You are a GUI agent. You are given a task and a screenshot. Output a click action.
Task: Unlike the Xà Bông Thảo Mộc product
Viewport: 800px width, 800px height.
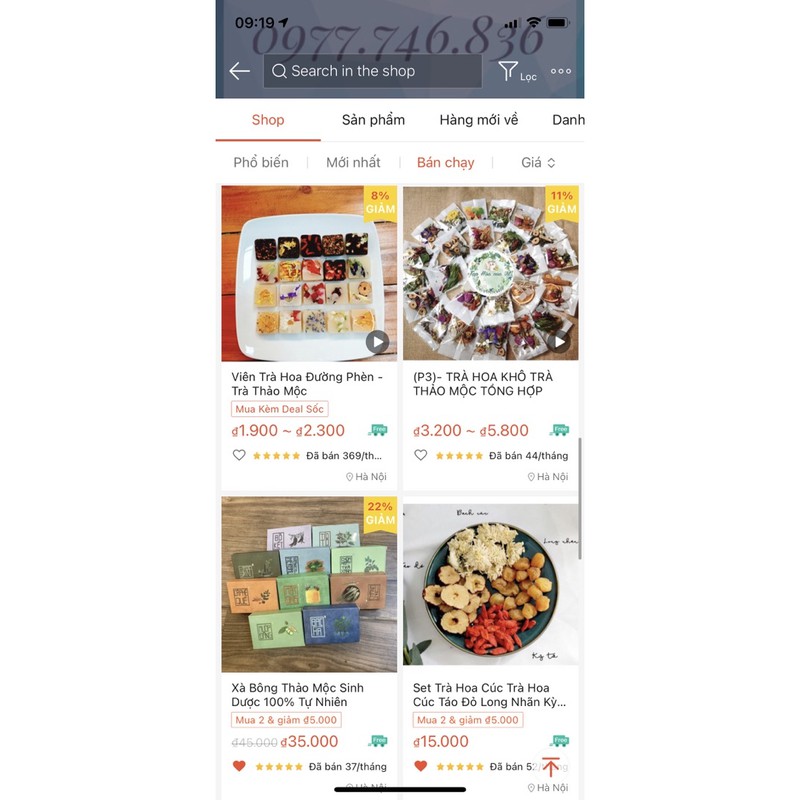coord(239,766)
